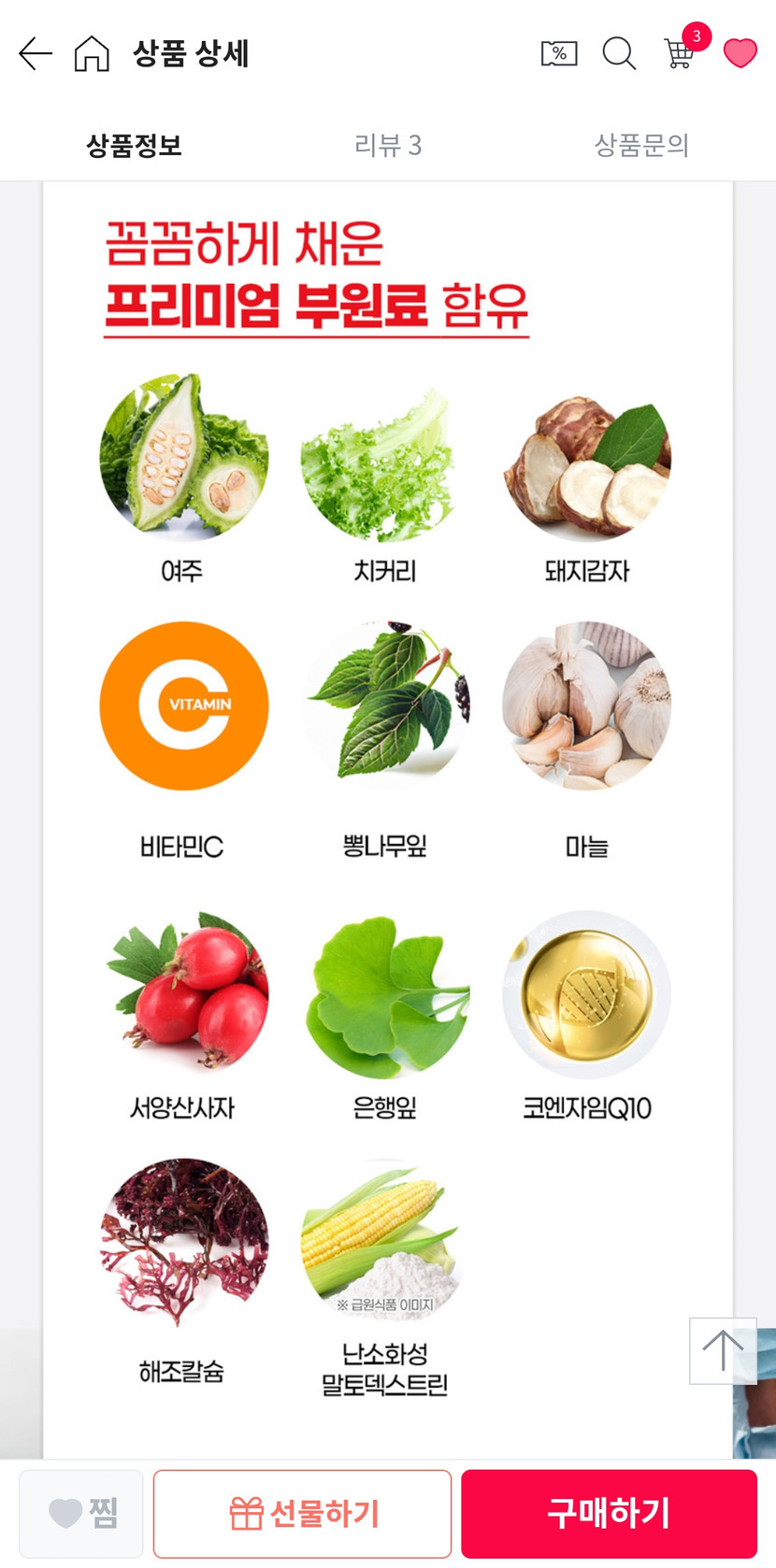Open the coupon icon
Viewport: 776px width, 1568px height.
559,54
